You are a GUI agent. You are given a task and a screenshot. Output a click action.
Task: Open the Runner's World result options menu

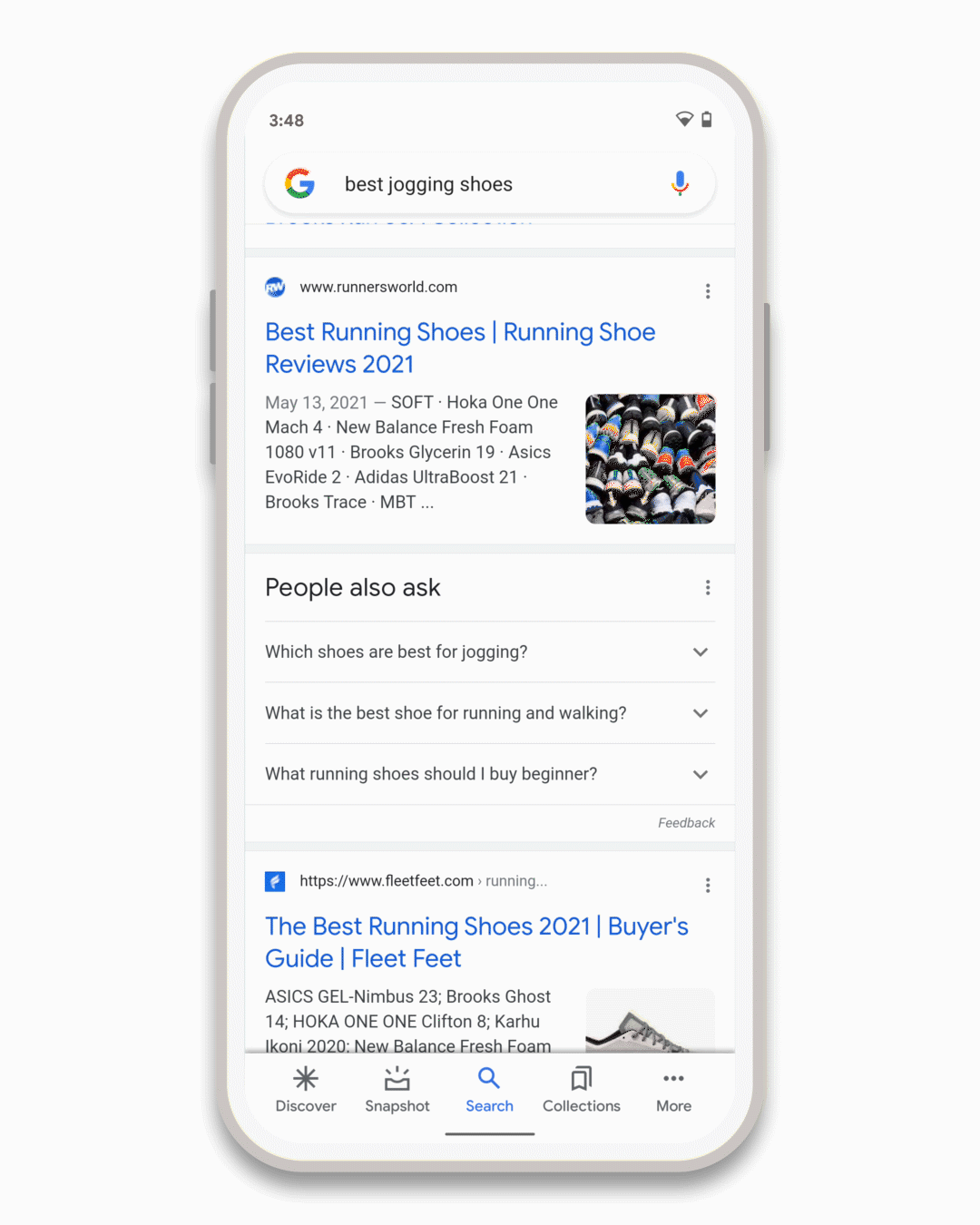(x=708, y=291)
